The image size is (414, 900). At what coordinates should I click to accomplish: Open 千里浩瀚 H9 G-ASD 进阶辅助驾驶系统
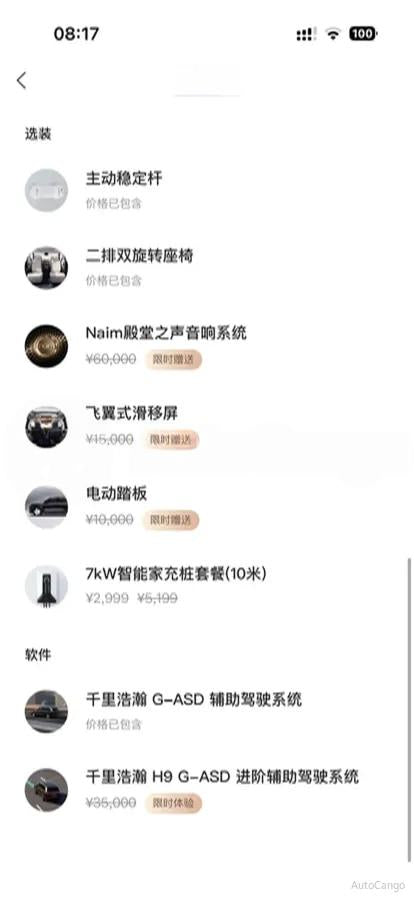(207, 790)
